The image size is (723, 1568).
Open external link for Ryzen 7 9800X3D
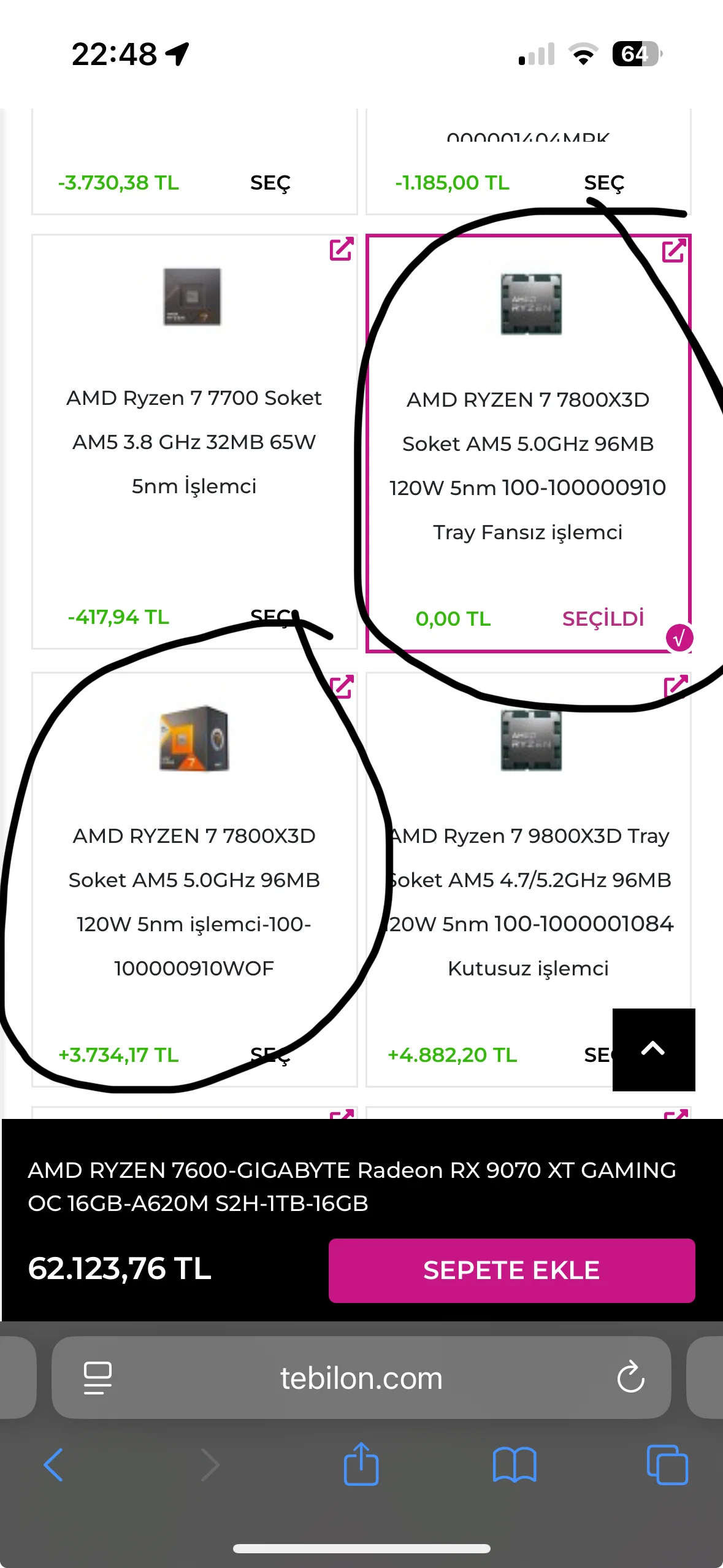(x=676, y=686)
